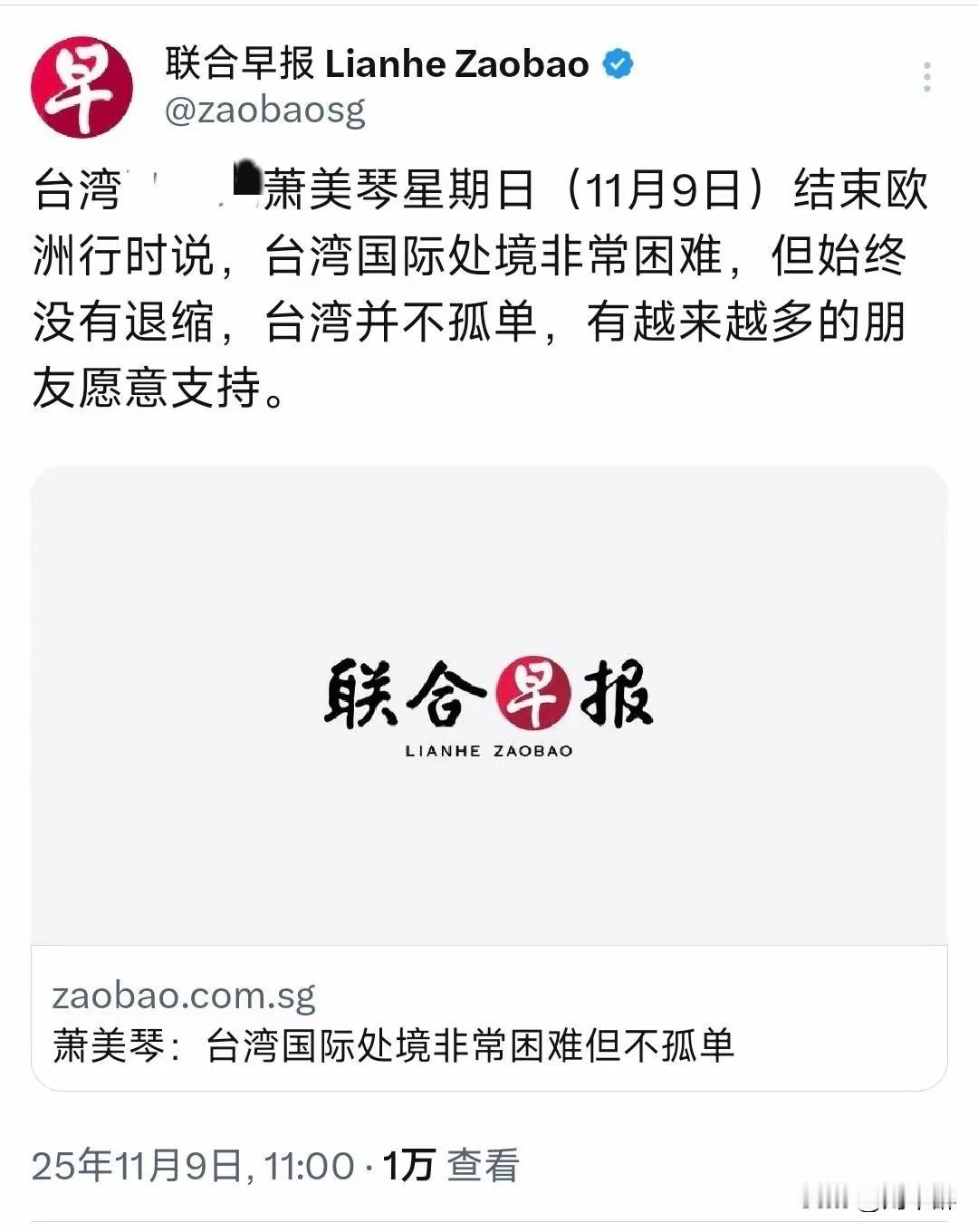
Task: Click the verification badge next to the name
Action: coord(618,63)
